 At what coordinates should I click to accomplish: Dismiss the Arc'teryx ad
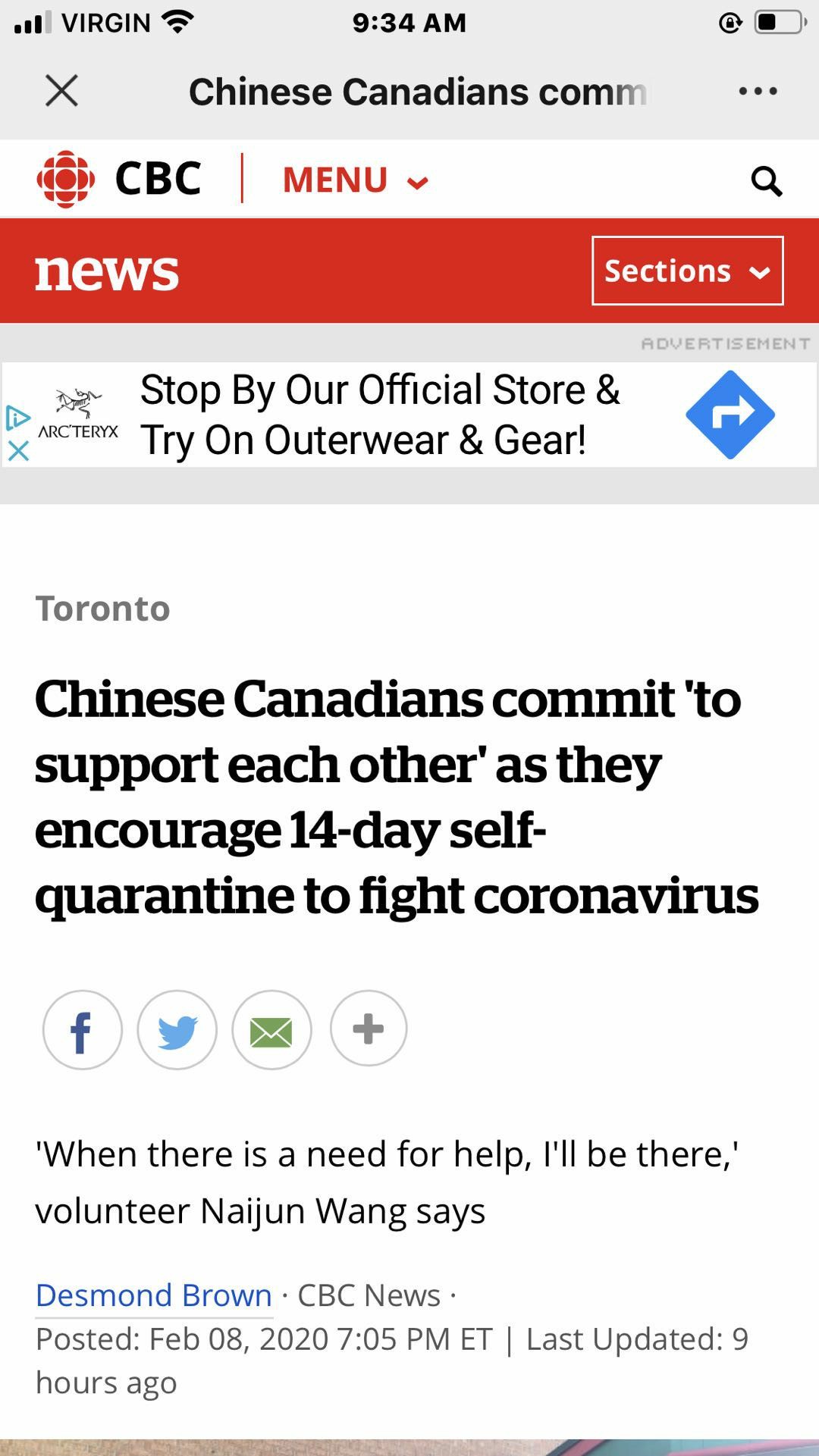pos(18,451)
